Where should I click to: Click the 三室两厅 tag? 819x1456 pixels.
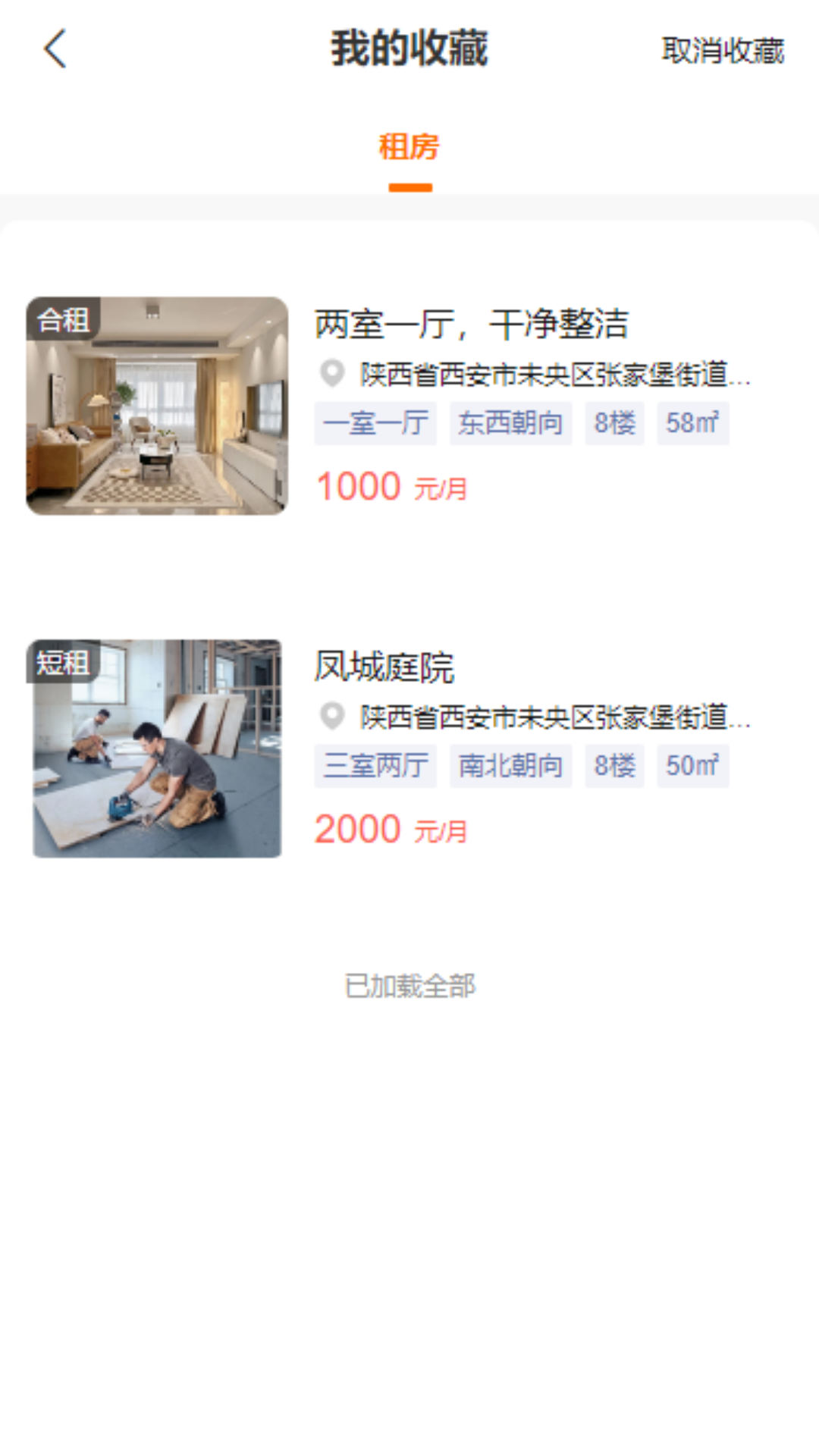pos(376,766)
